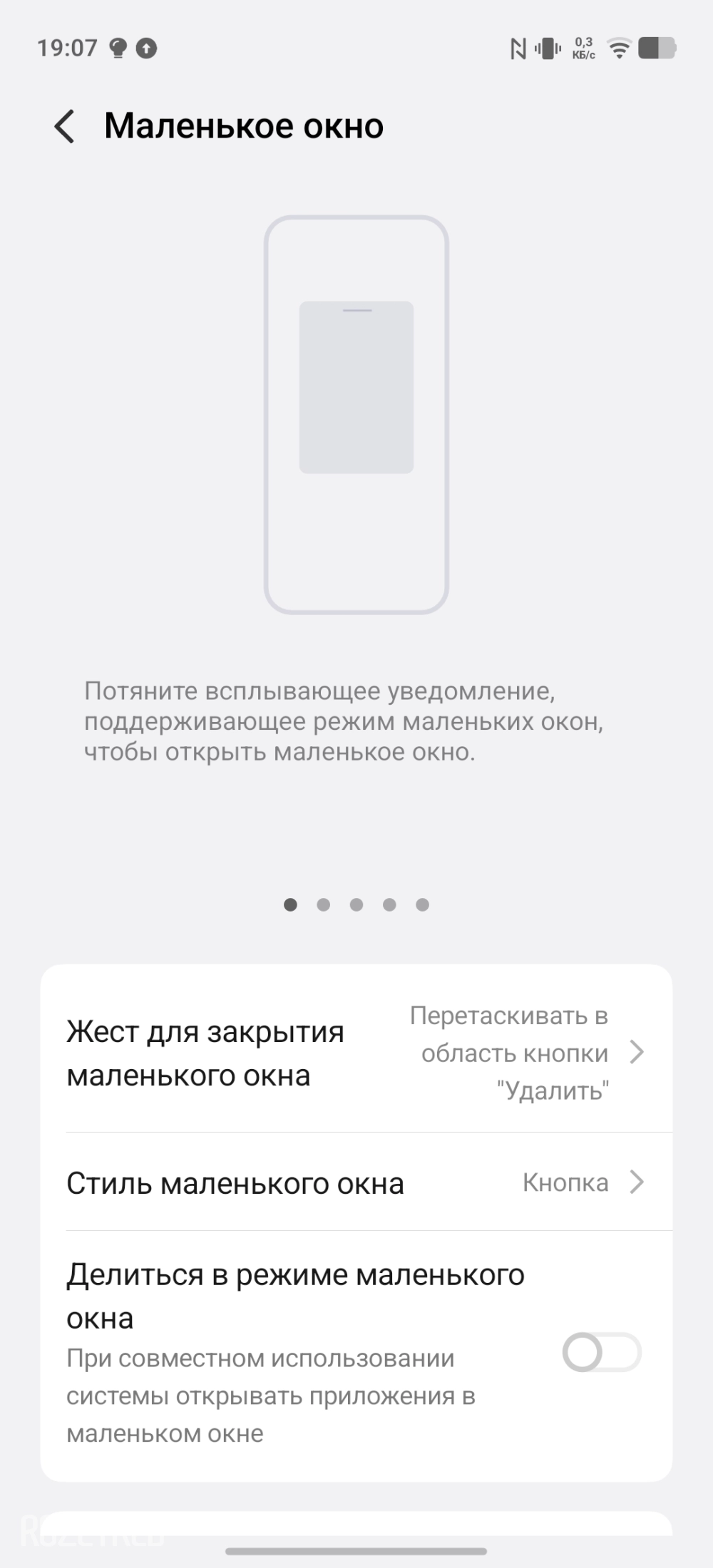Enable Делиться в режиме маленького окна
Image resolution: width=713 pixels, height=1568 pixels.
(x=601, y=1353)
